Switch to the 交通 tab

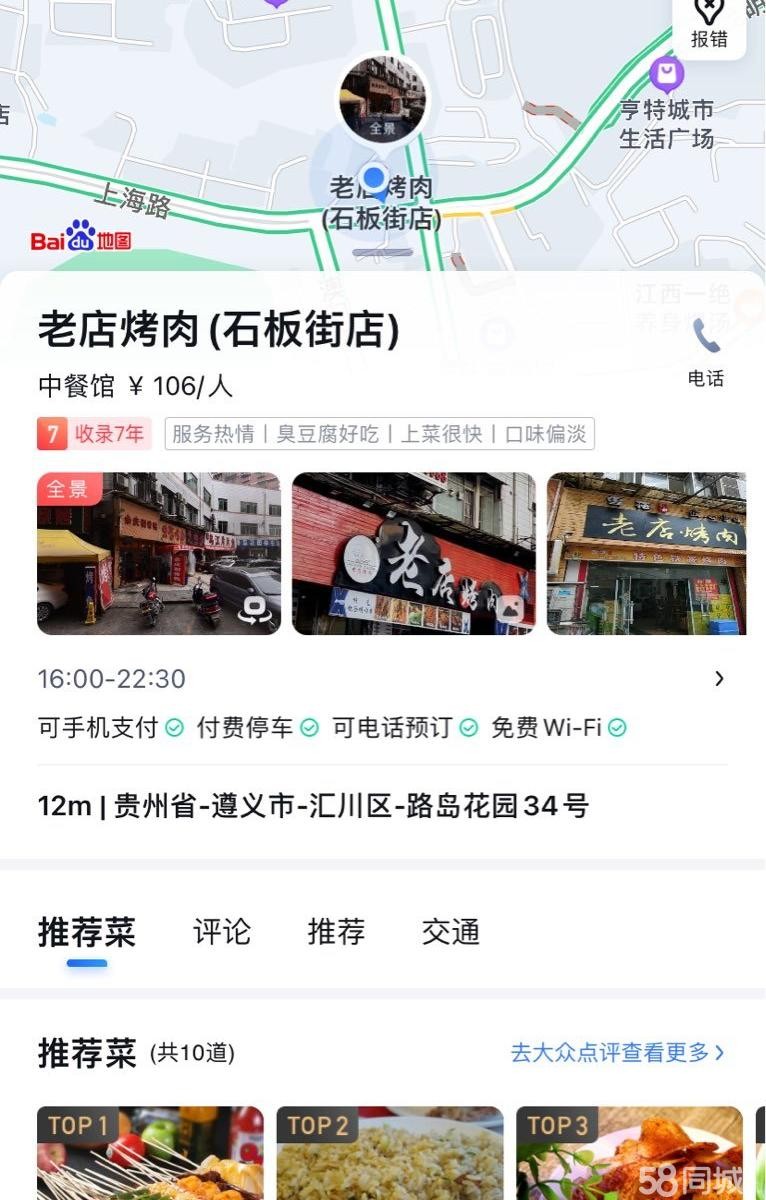[451, 932]
